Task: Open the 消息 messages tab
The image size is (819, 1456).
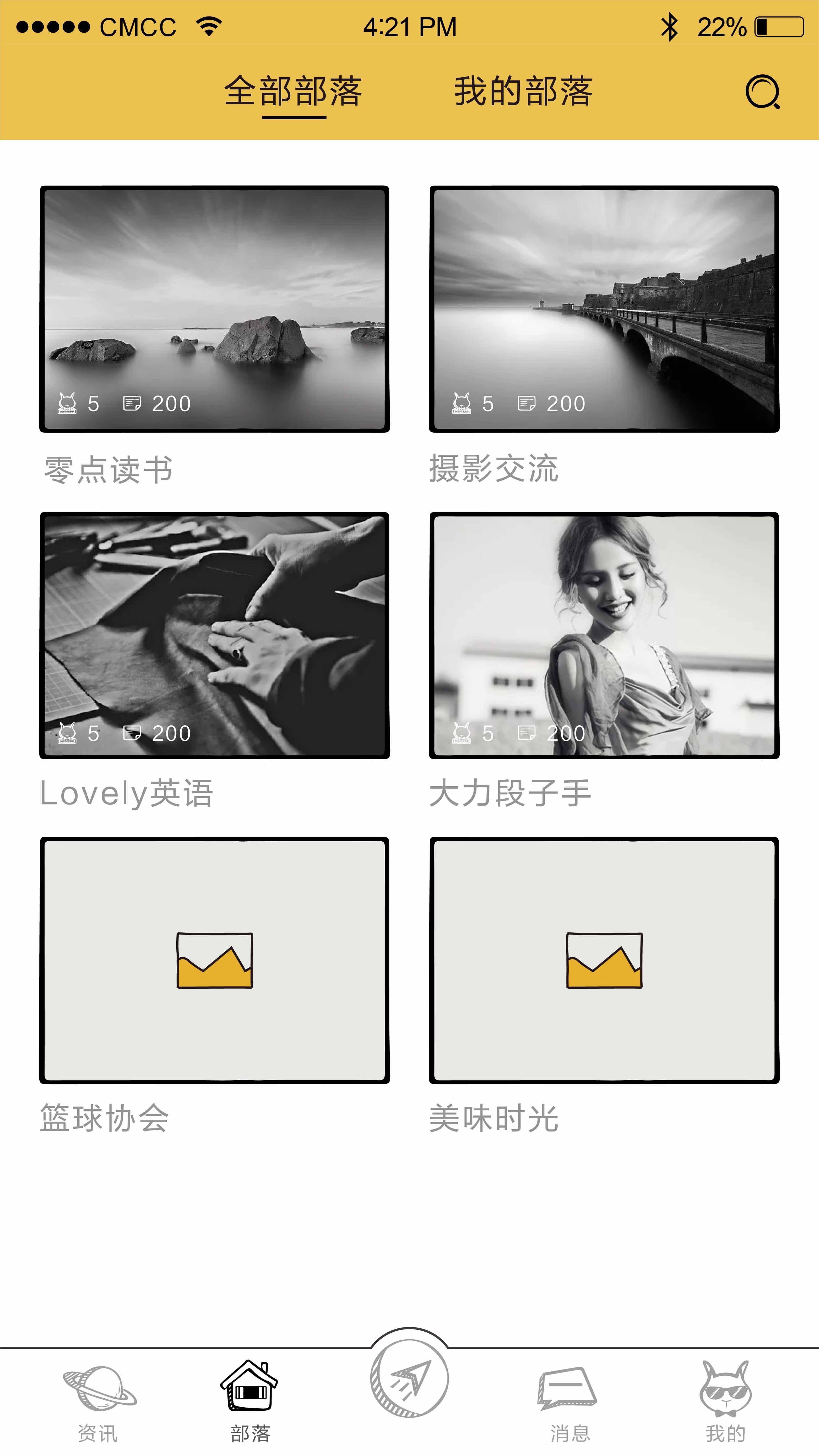Action: coord(569,1399)
